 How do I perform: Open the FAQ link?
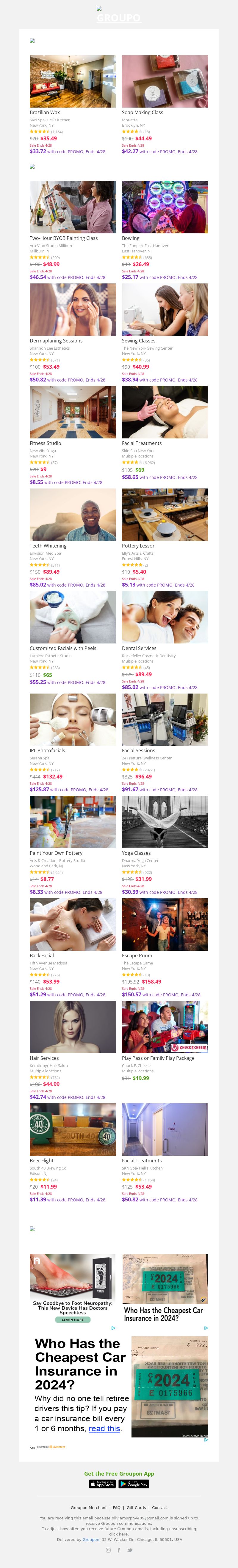click(x=117, y=1508)
